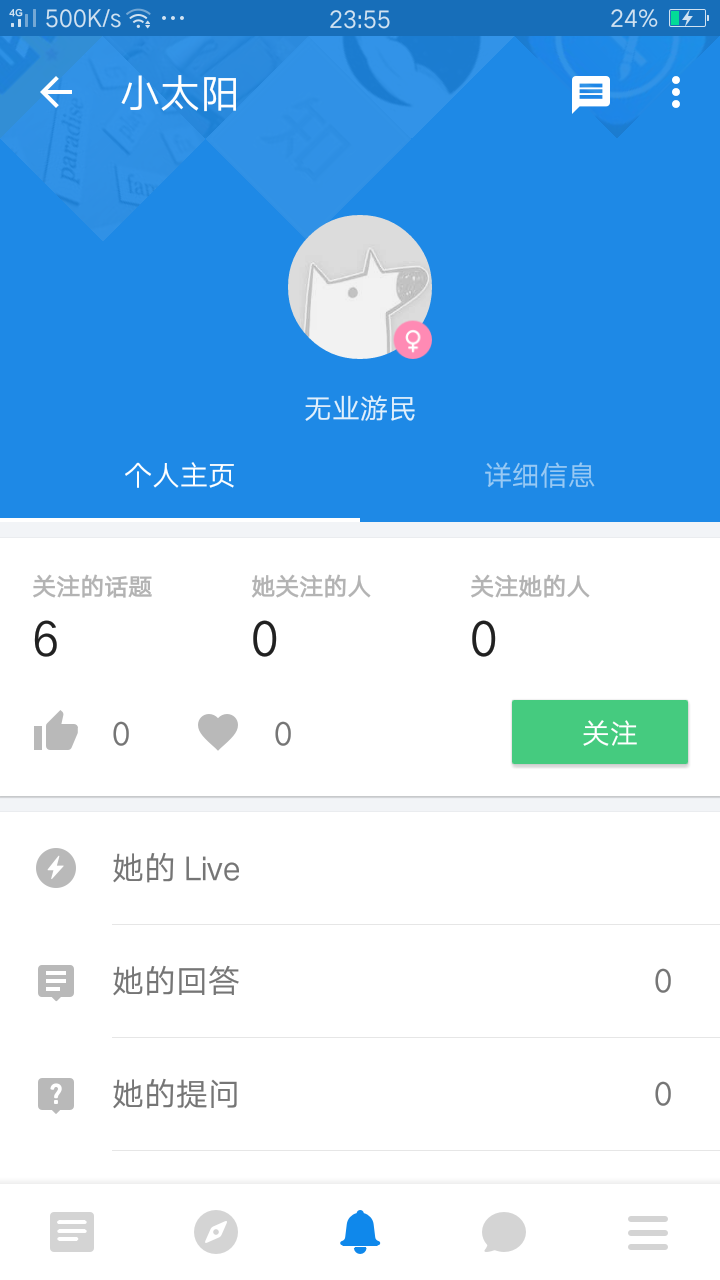Viewport: 720px width, 1280px height.
Task: Open '她的 Live' list entry
Action: tap(360, 868)
